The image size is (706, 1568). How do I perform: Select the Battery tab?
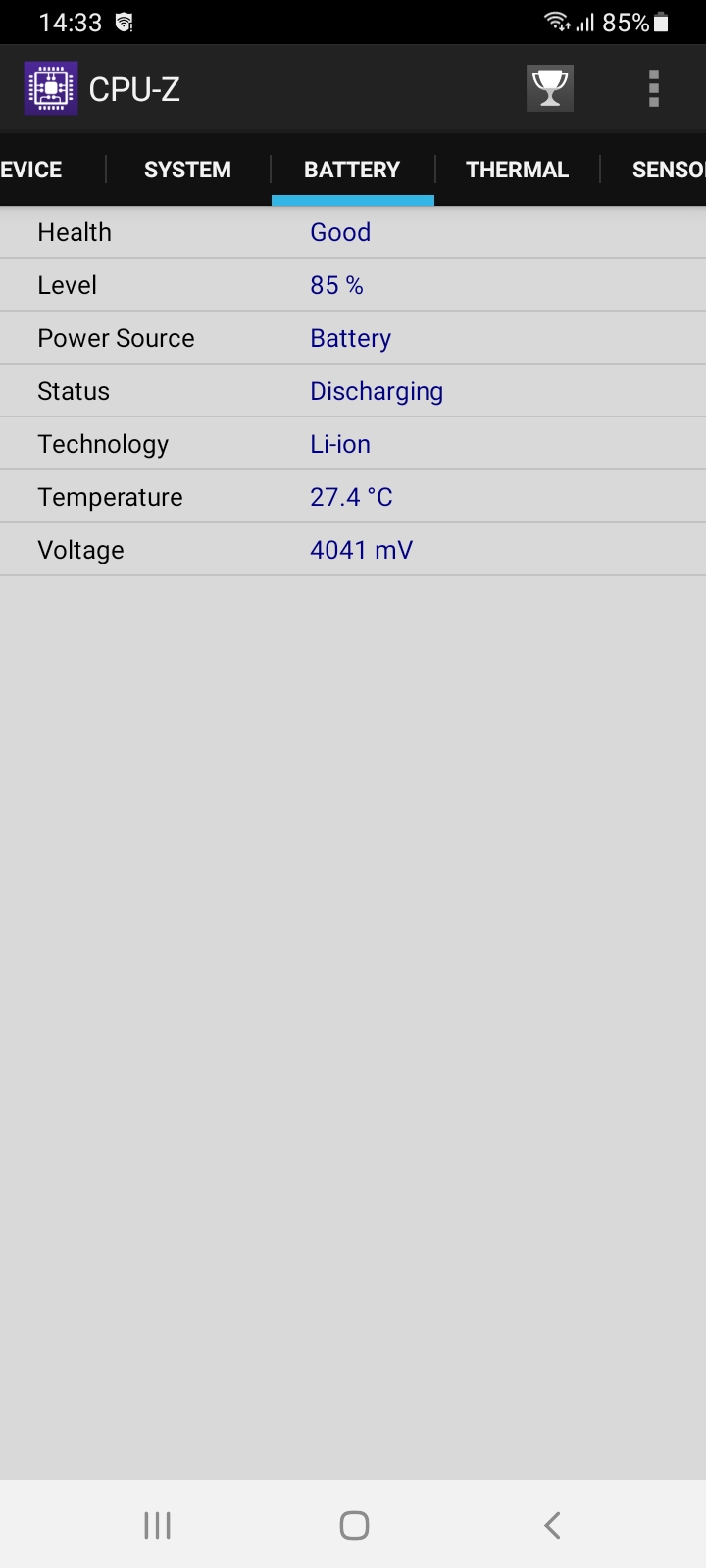[352, 170]
